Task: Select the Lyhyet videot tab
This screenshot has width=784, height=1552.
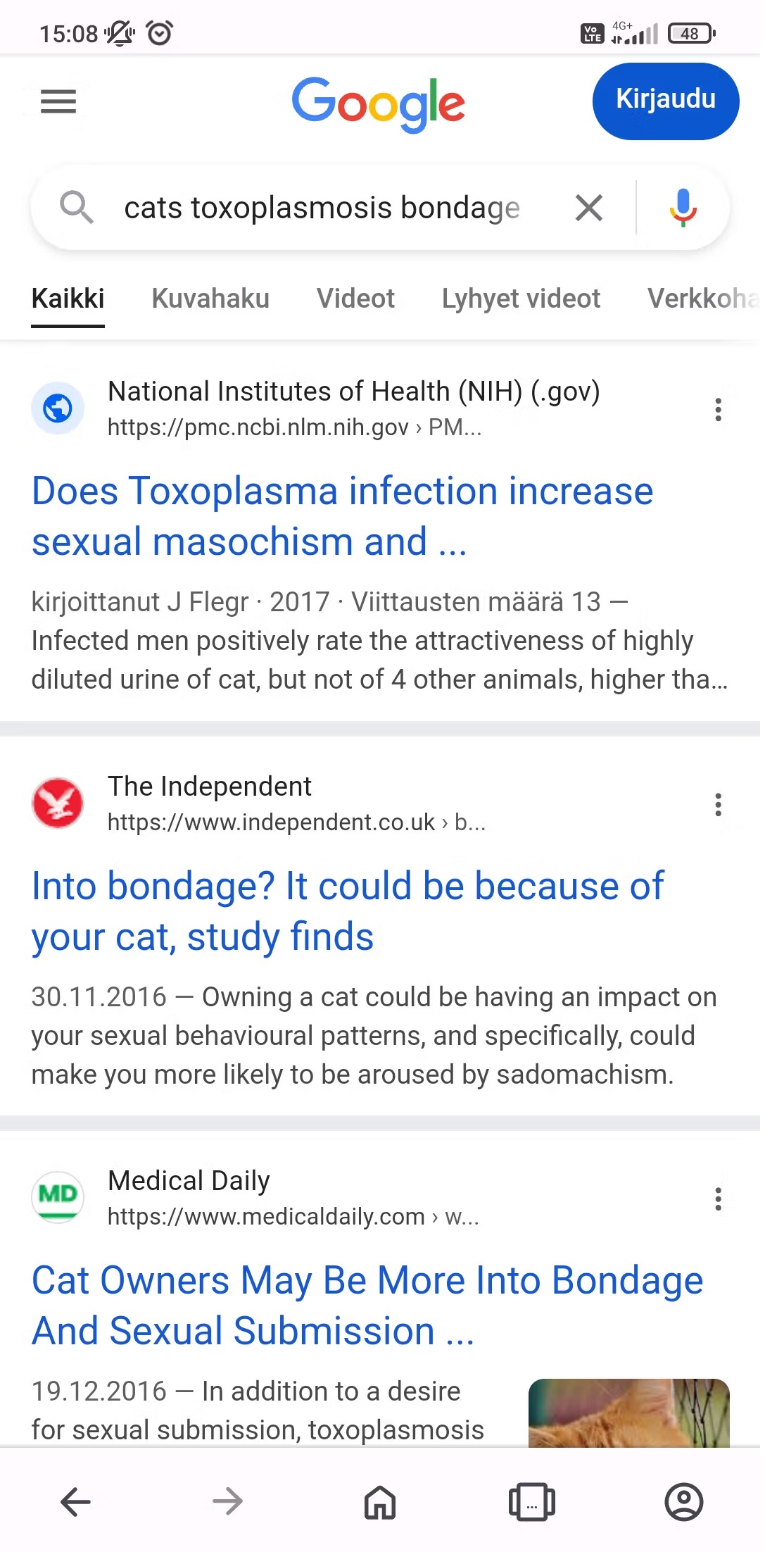Action: tap(521, 299)
